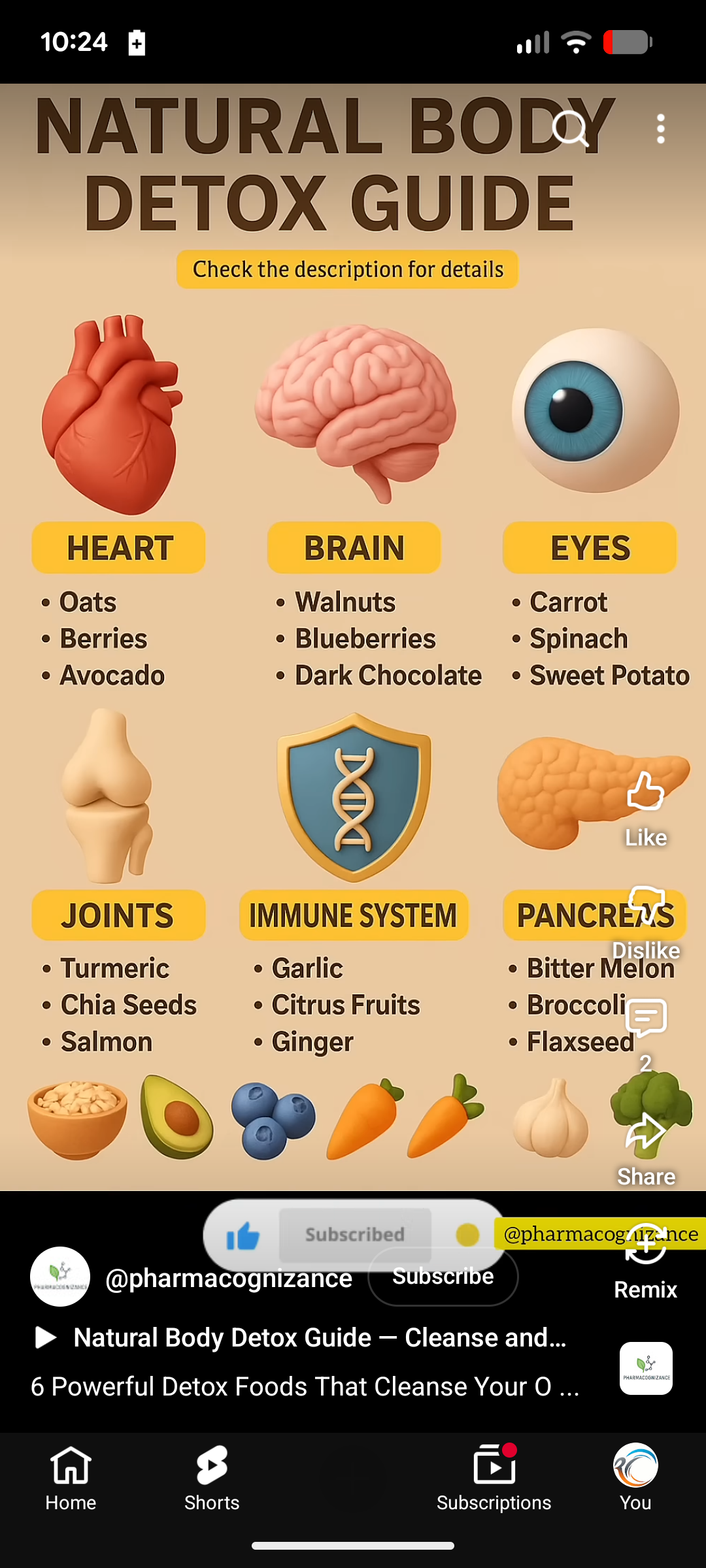Open search in the Shorts player
Viewport: 706px width, 1568px height.
point(570,129)
